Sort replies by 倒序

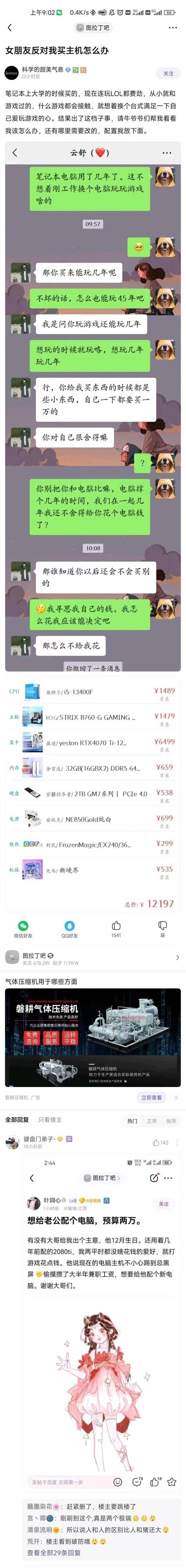(x=171, y=1121)
